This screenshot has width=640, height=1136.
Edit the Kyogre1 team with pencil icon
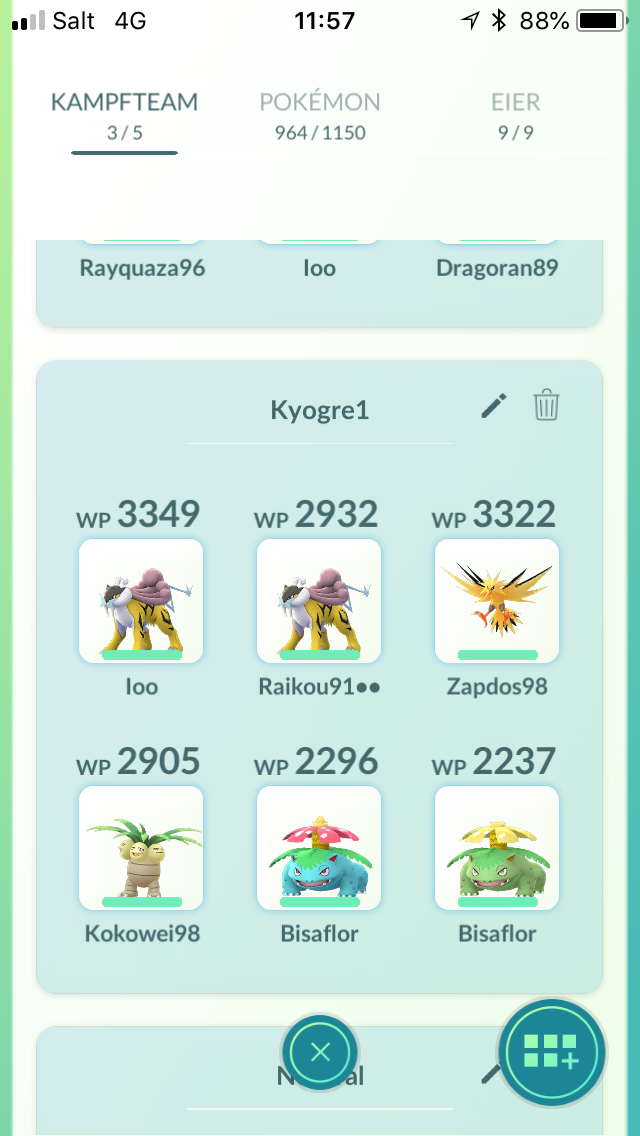(x=494, y=406)
